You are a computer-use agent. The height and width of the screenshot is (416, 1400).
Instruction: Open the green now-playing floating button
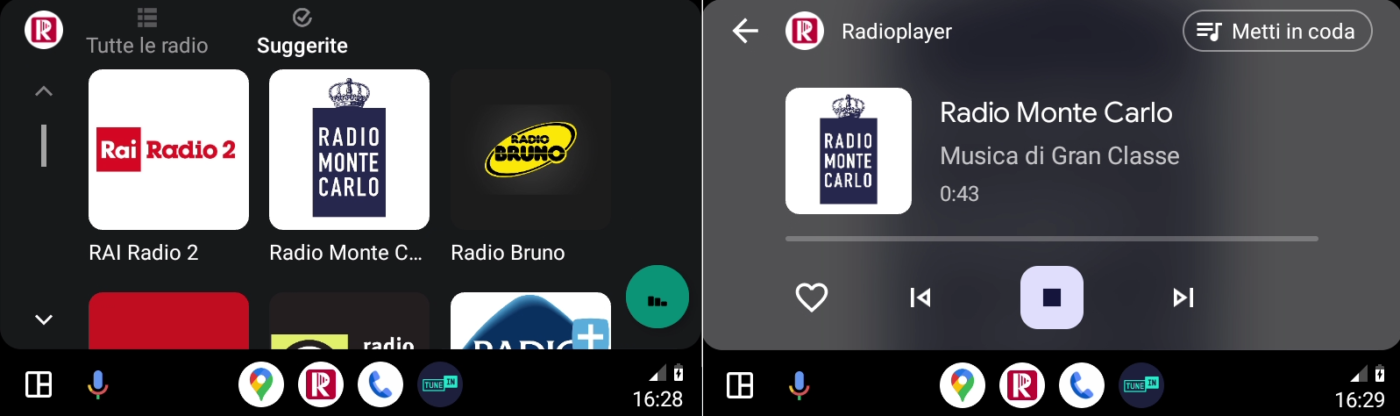pos(657,297)
